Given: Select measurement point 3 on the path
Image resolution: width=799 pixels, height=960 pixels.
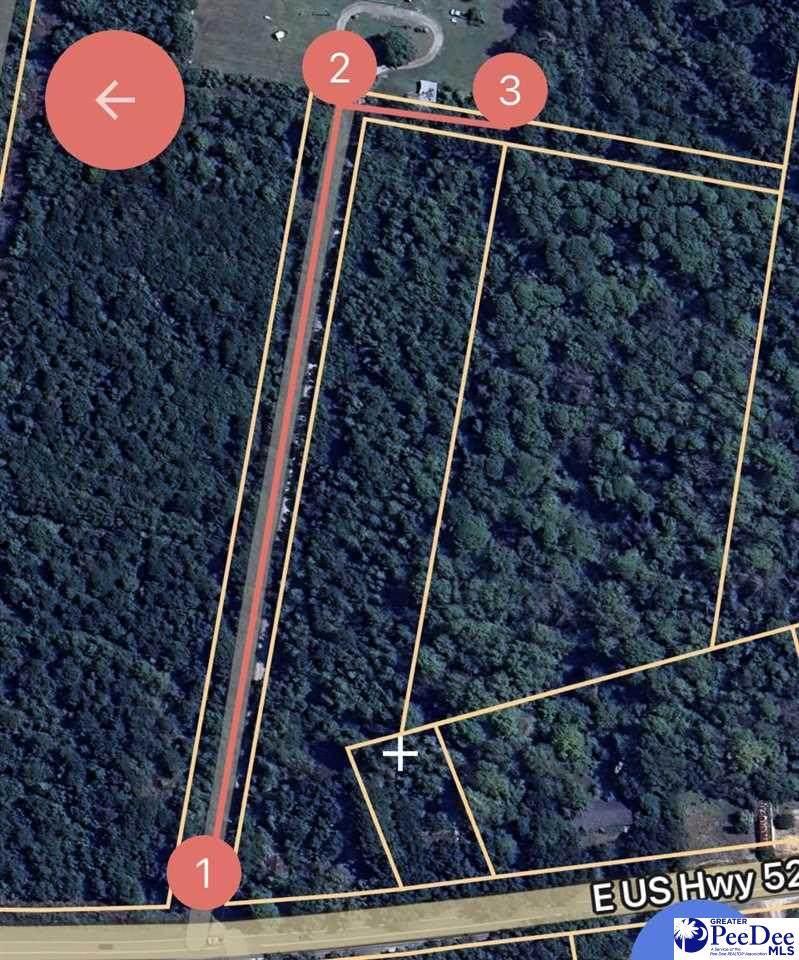Looking at the screenshot, I should pyautogui.click(x=510, y=90).
